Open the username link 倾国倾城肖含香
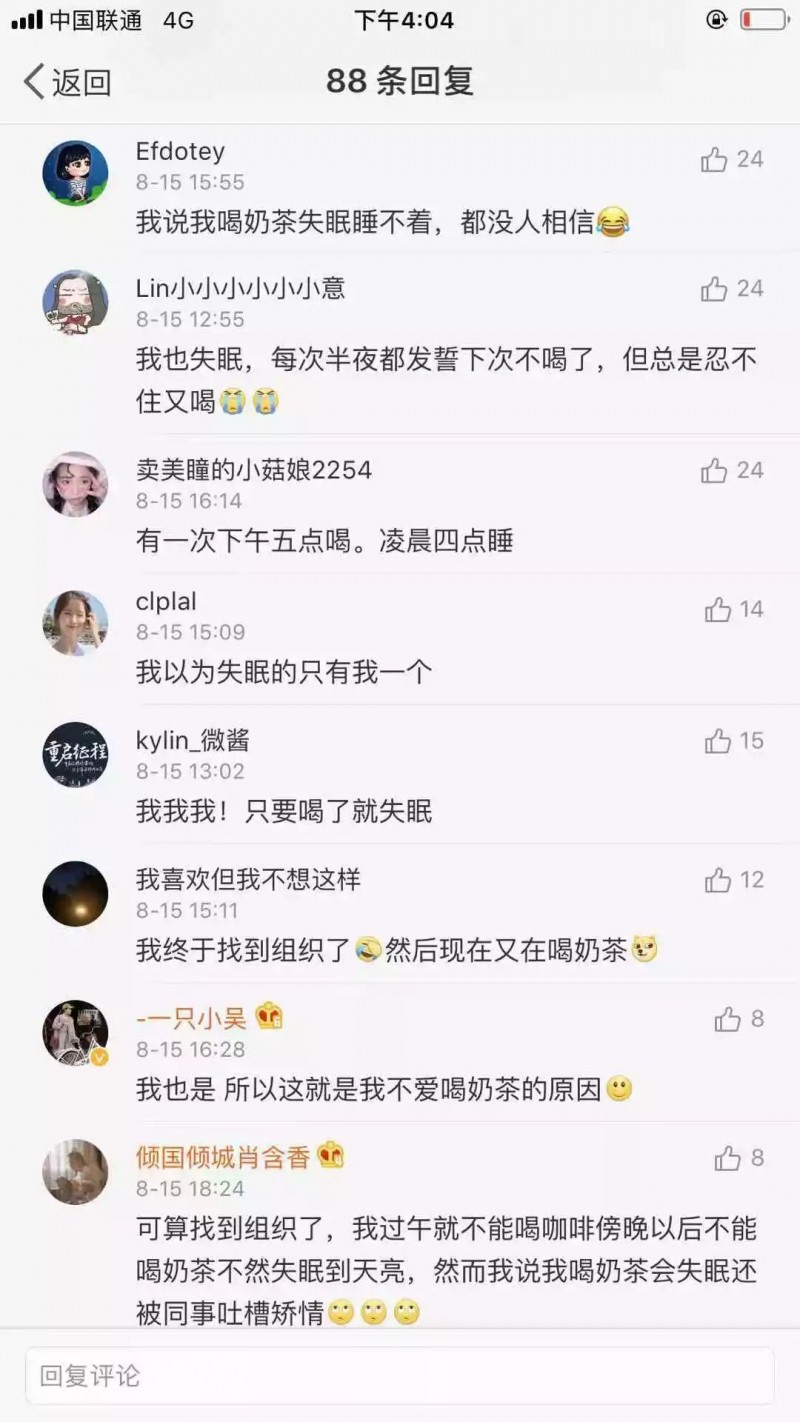 click(x=224, y=1157)
